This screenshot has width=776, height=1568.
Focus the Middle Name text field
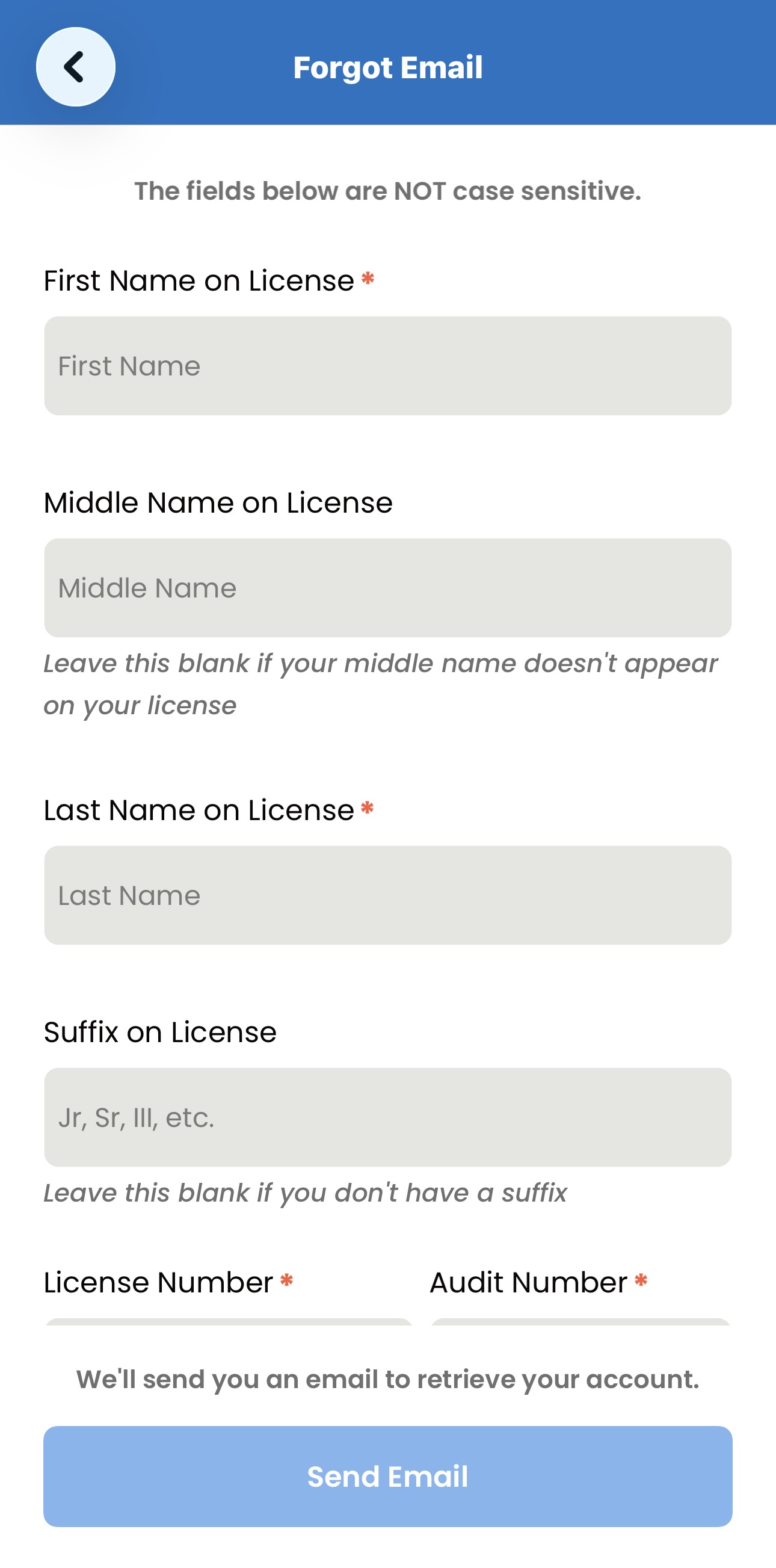tap(387, 588)
